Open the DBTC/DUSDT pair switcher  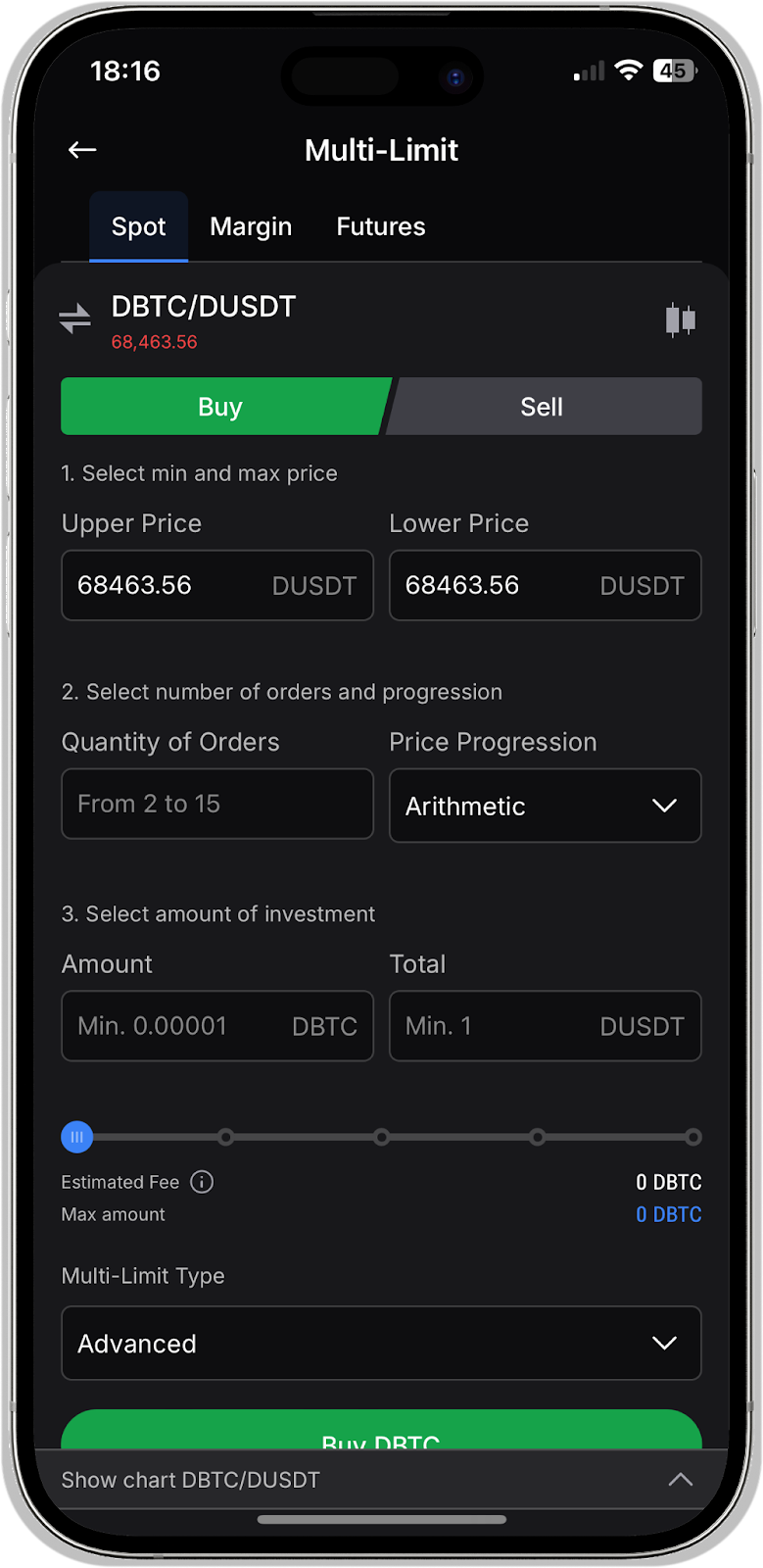point(74,318)
